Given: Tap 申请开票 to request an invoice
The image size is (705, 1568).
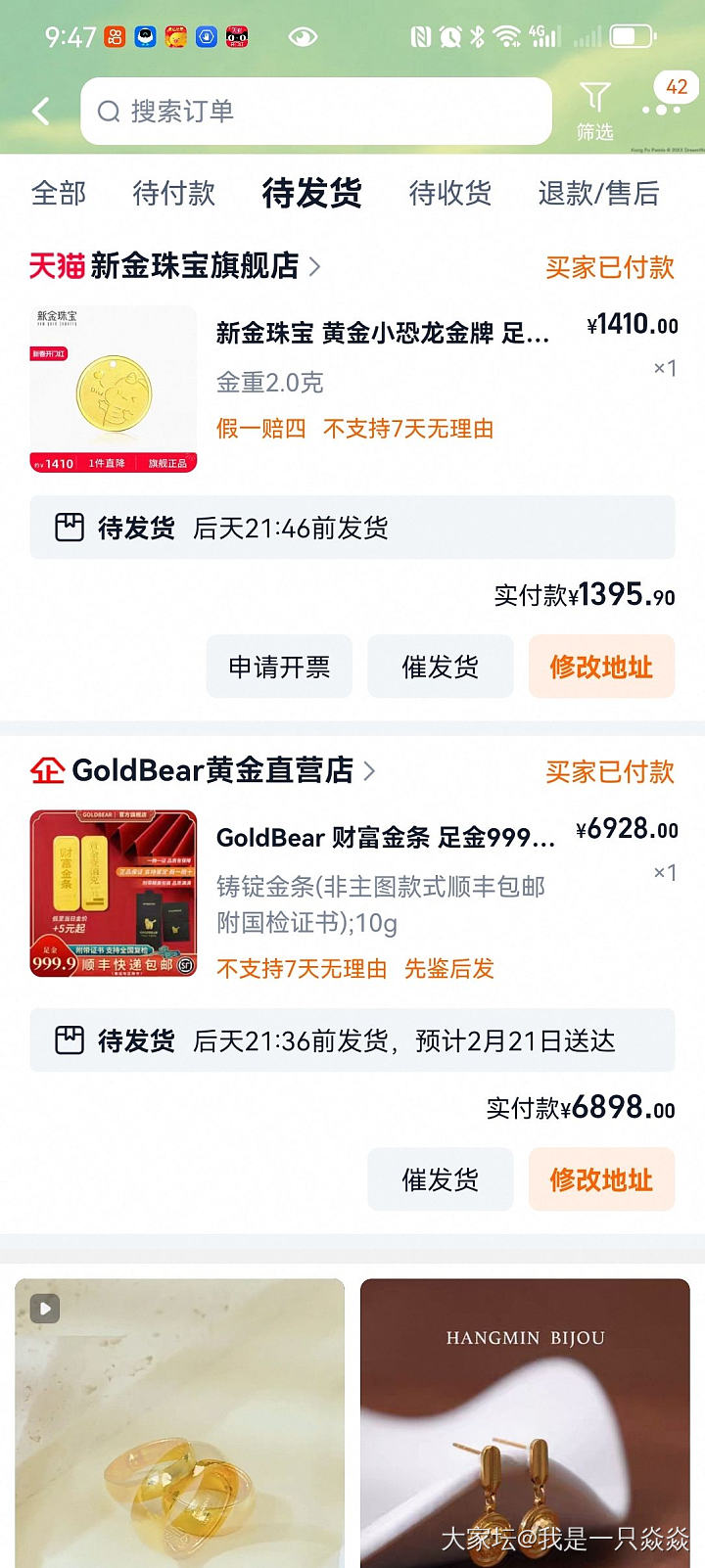Looking at the screenshot, I should coord(279,667).
